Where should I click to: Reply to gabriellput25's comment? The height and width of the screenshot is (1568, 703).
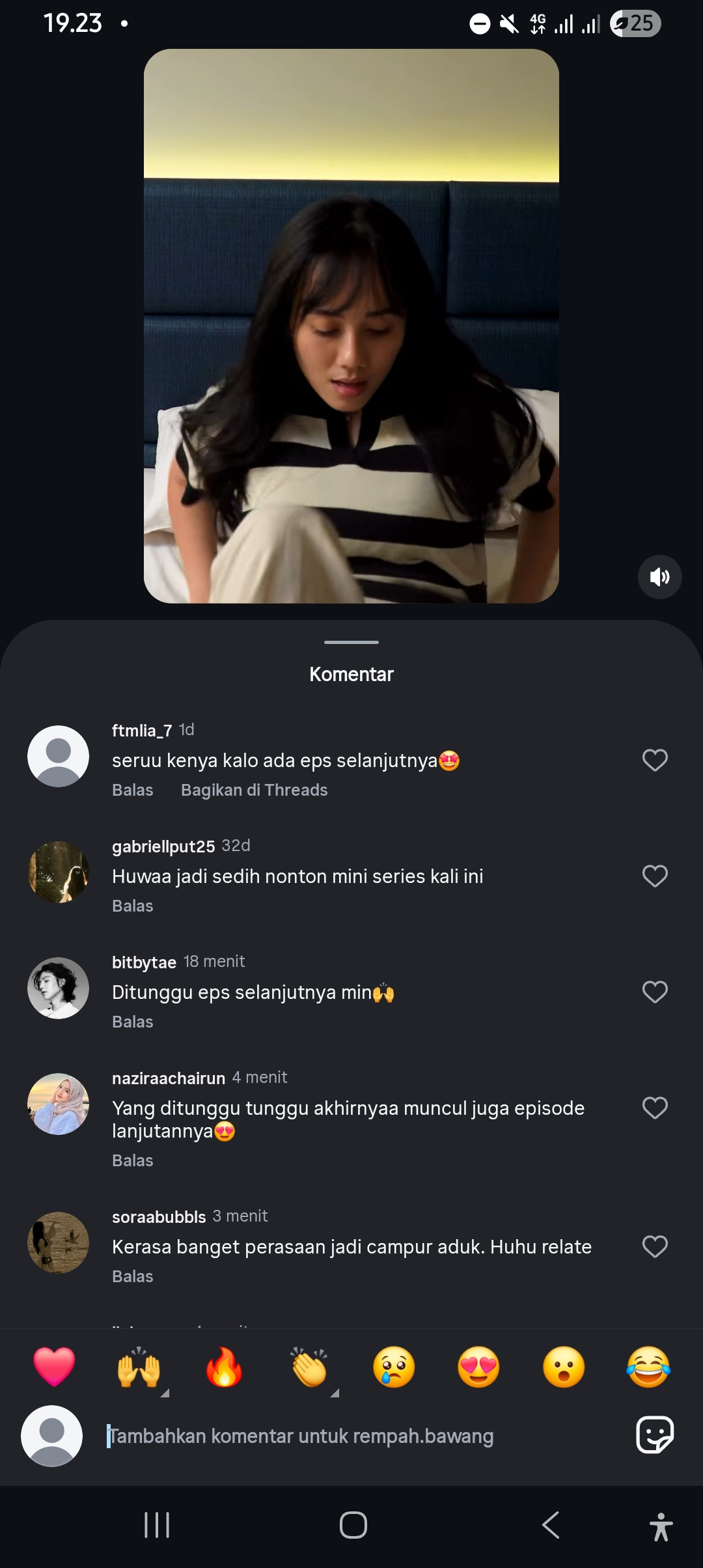click(132, 906)
